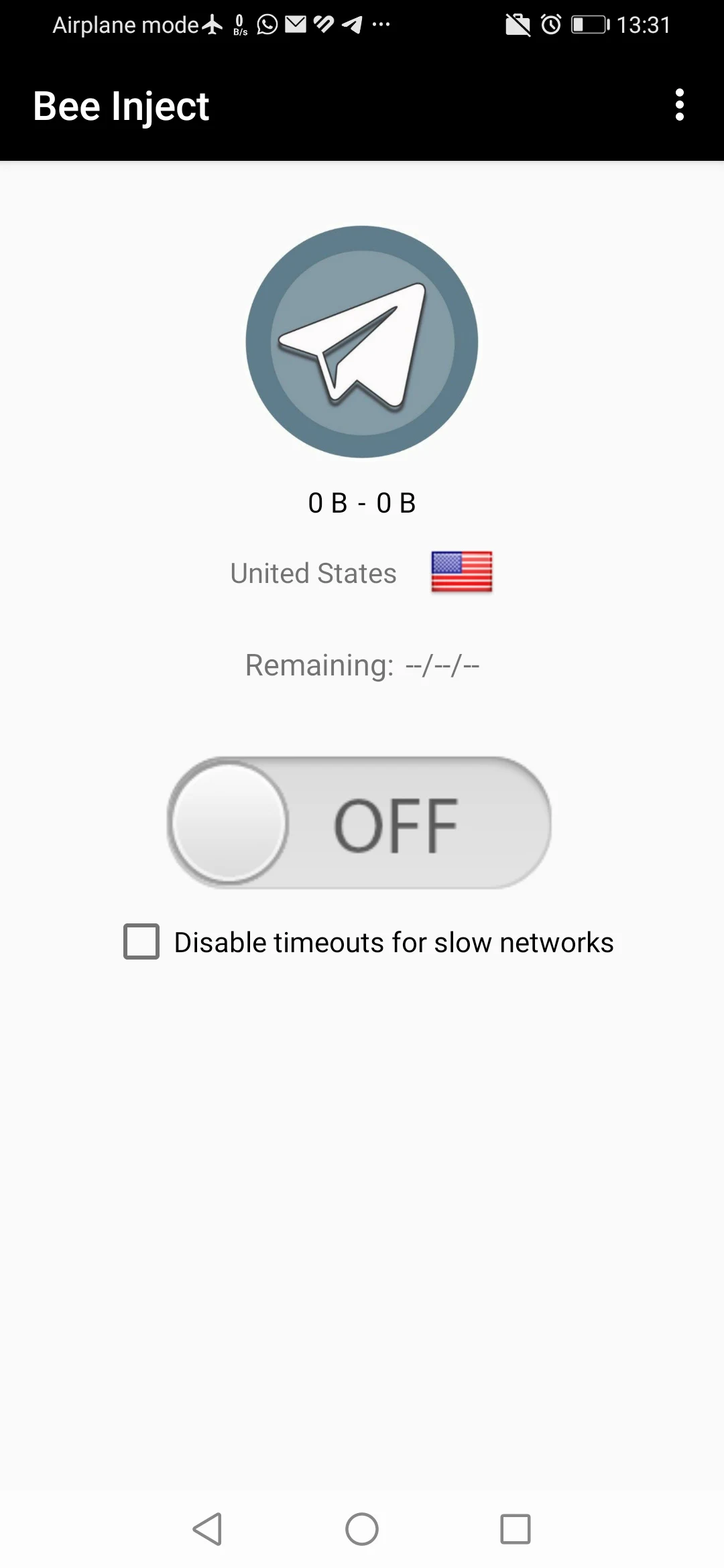This screenshot has height=1568, width=724.
Task: Go back using the system back button
Action: [208, 1529]
